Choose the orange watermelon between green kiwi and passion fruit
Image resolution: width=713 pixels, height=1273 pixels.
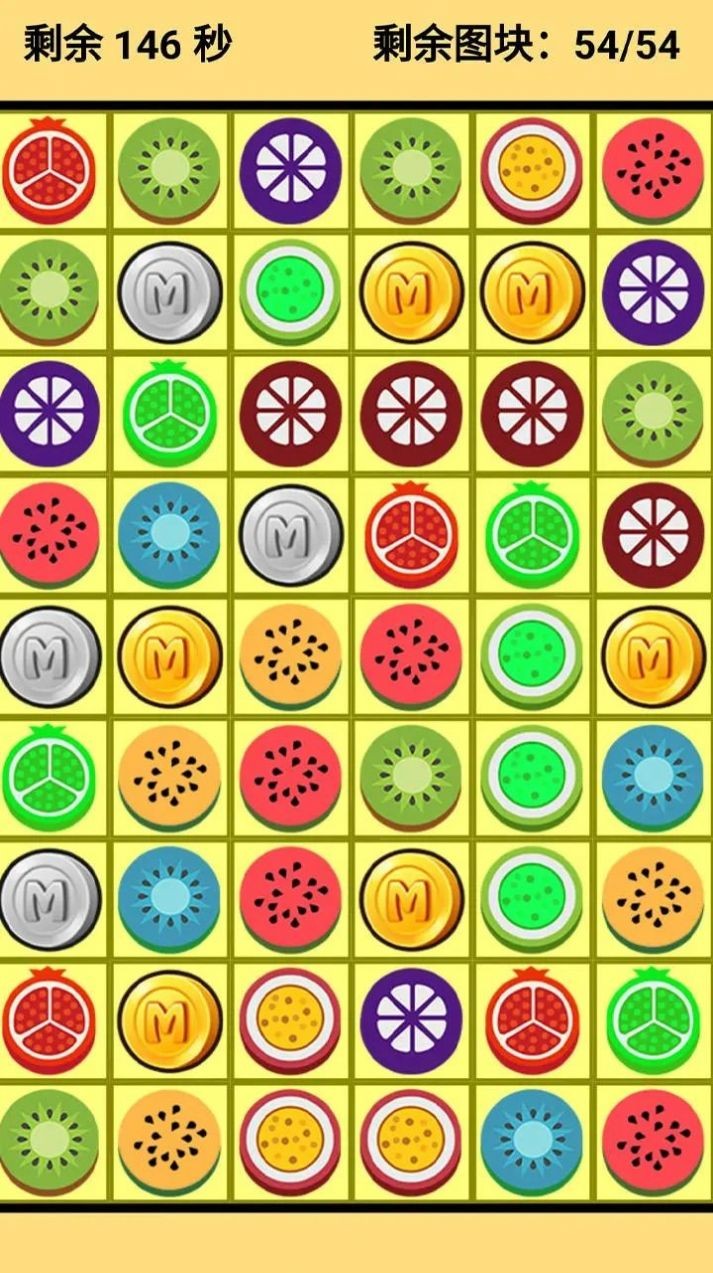point(170,1140)
